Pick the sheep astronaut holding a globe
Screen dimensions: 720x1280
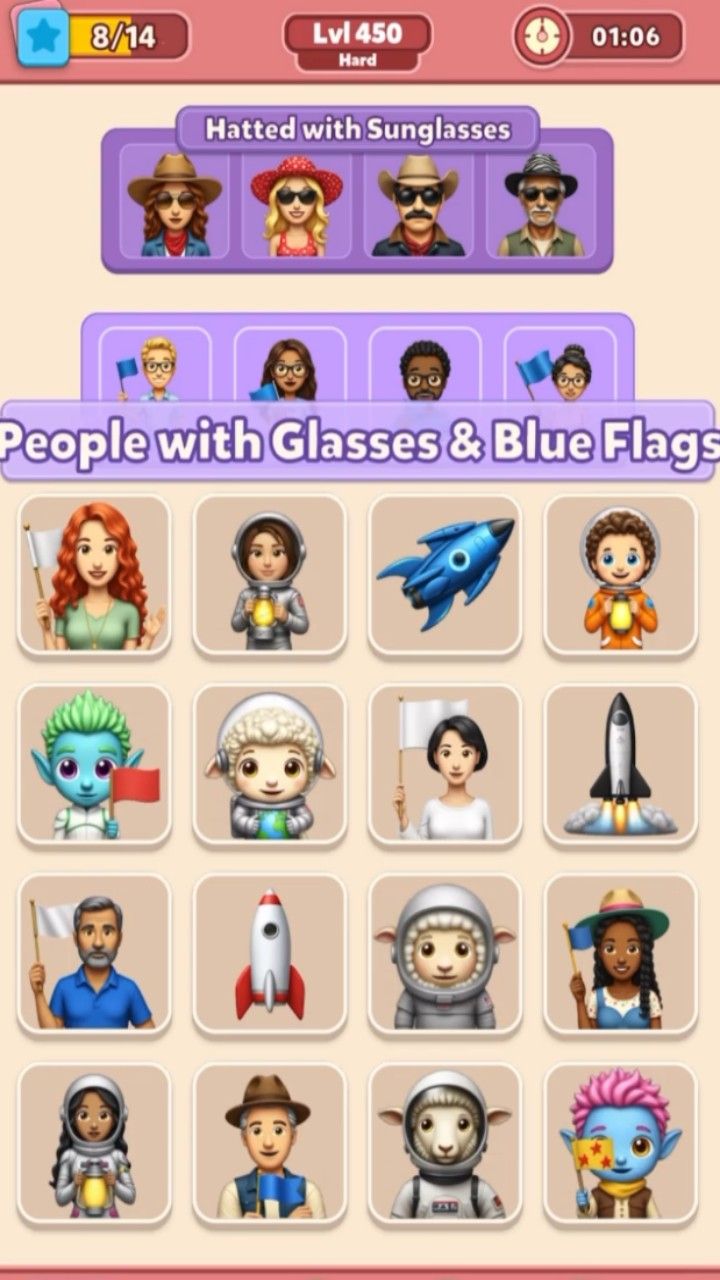pyautogui.click(x=269, y=765)
